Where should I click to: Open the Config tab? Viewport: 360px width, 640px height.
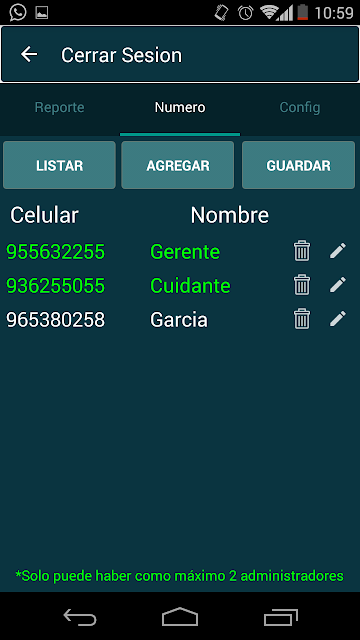tap(300, 107)
